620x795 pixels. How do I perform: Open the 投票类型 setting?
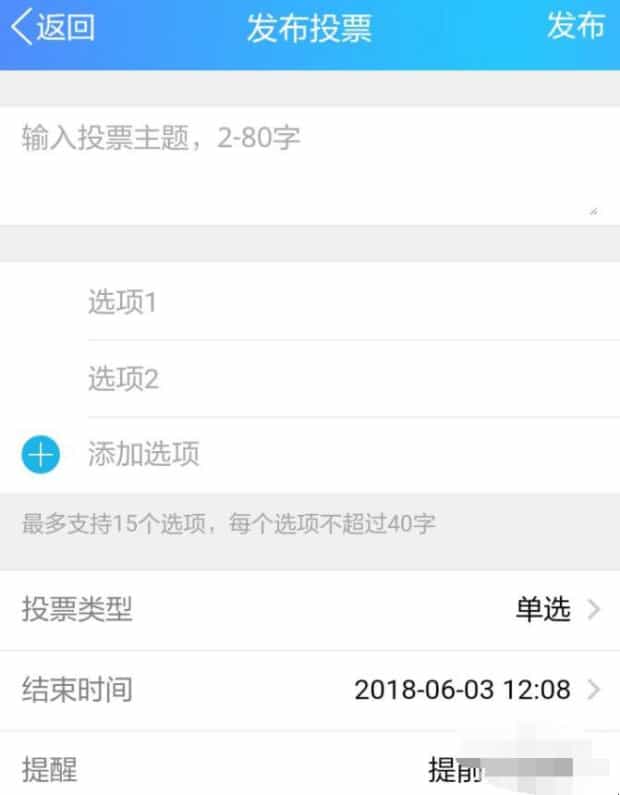(310, 610)
